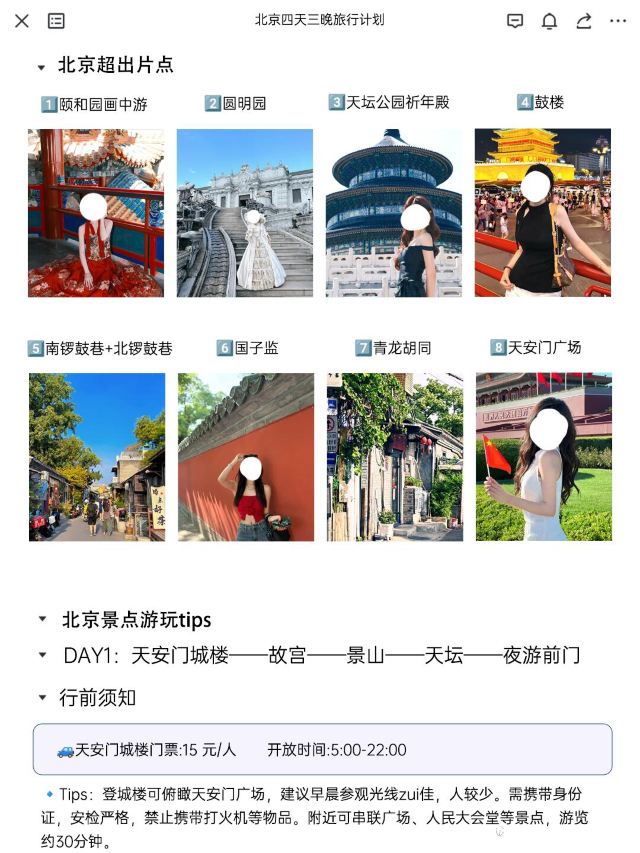This screenshot has height=853, width=640.
Task: Open the document outline
Action: pyautogui.click(x=56, y=21)
